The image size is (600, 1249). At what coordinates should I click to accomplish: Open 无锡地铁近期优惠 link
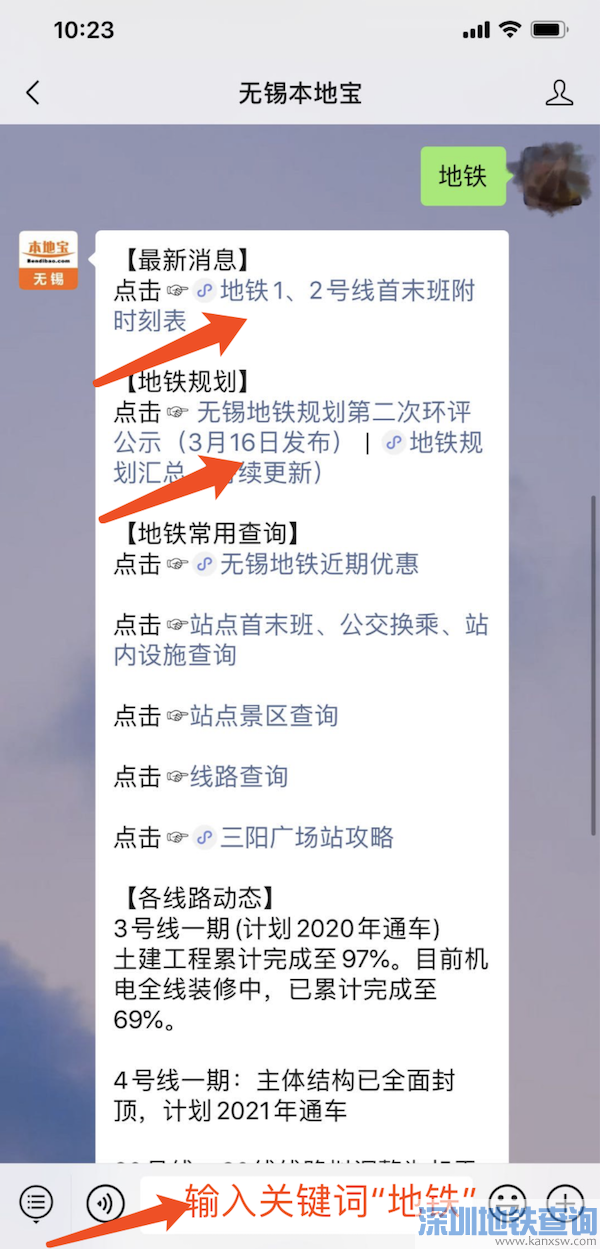[x=318, y=564]
